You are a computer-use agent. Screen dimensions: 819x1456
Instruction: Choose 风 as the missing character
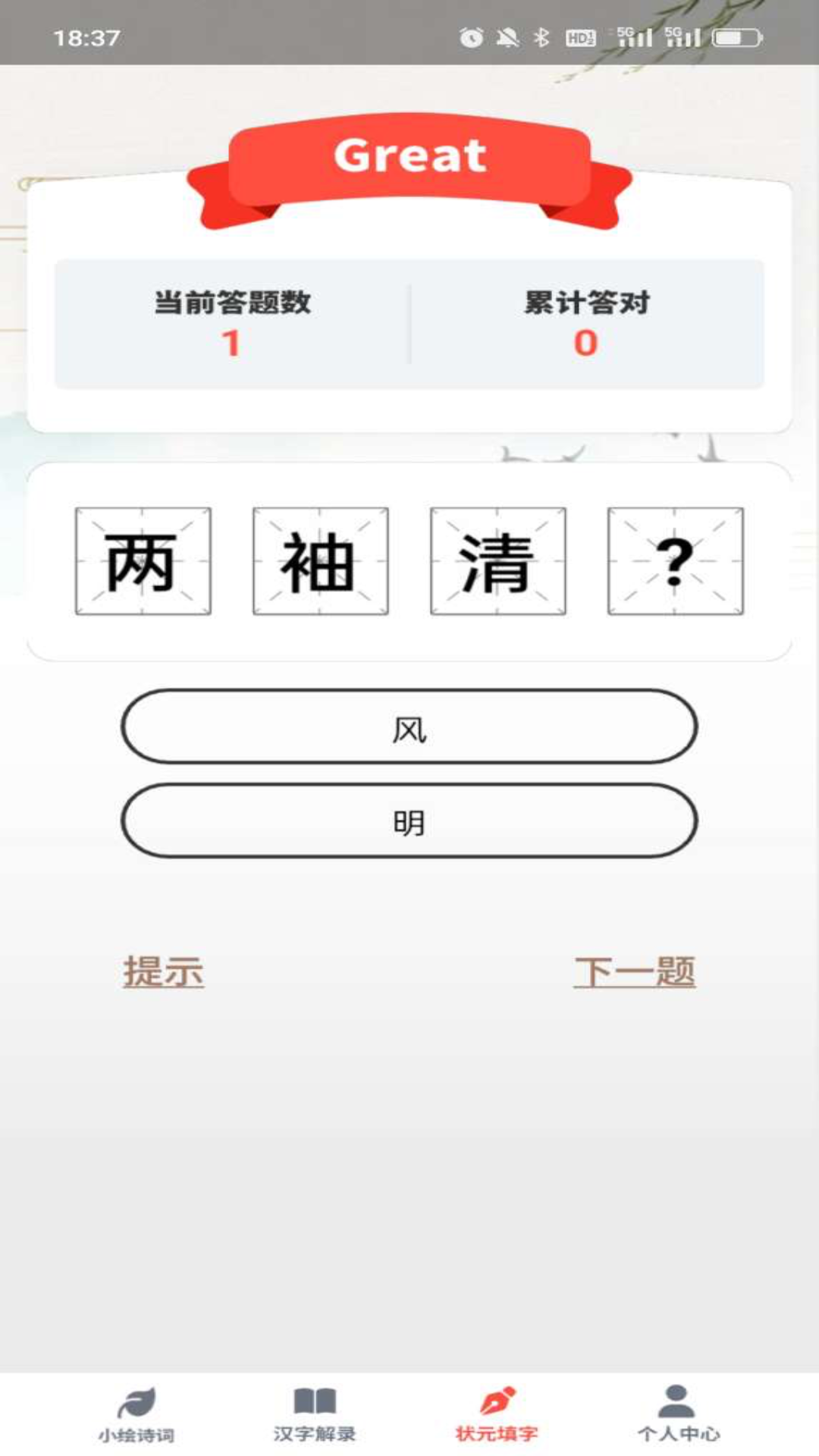[x=409, y=727]
